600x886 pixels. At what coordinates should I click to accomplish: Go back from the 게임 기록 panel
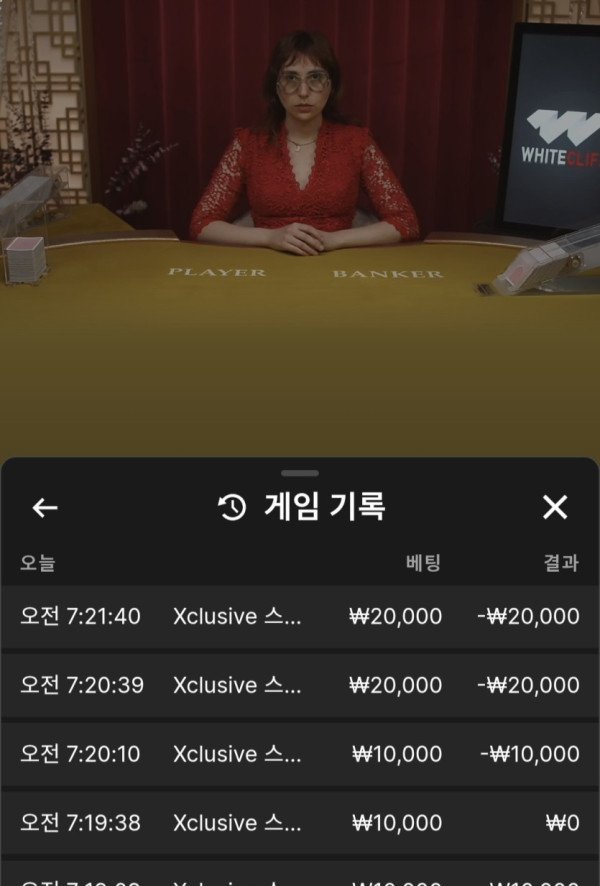[45, 508]
